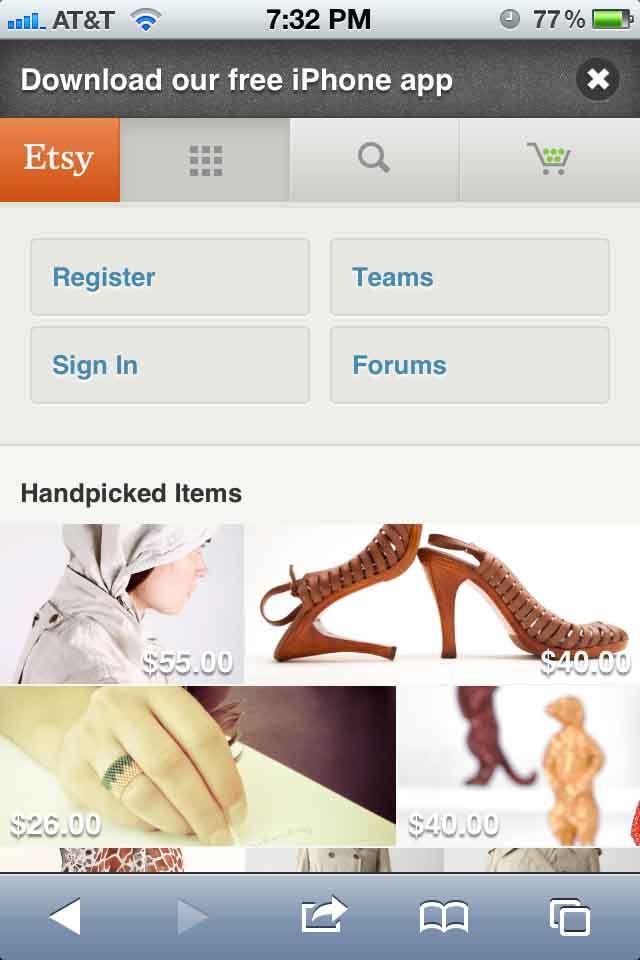Open the Teams section

[x=469, y=277]
